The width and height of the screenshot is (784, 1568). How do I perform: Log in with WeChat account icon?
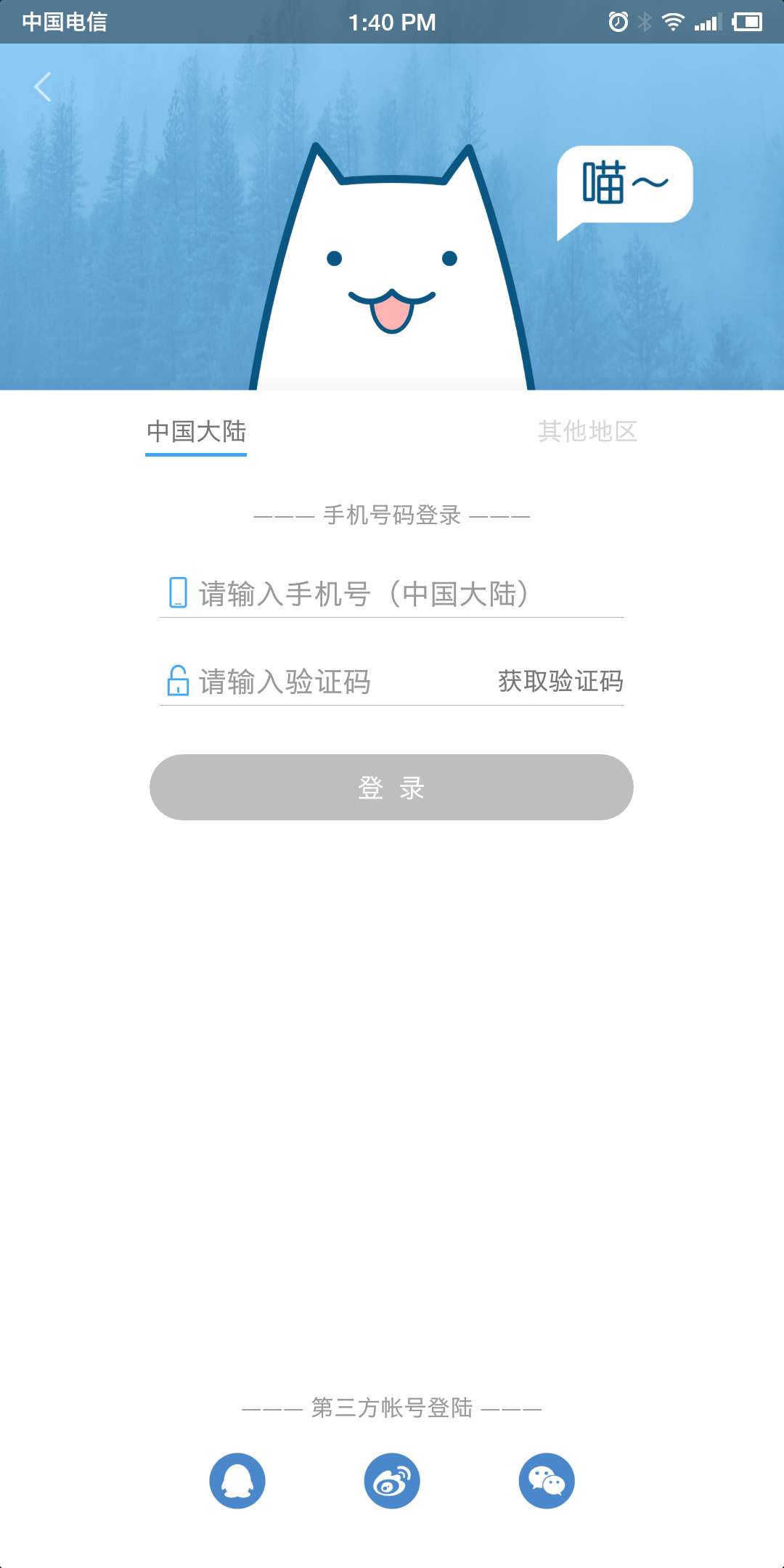pyautogui.click(x=547, y=1481)
